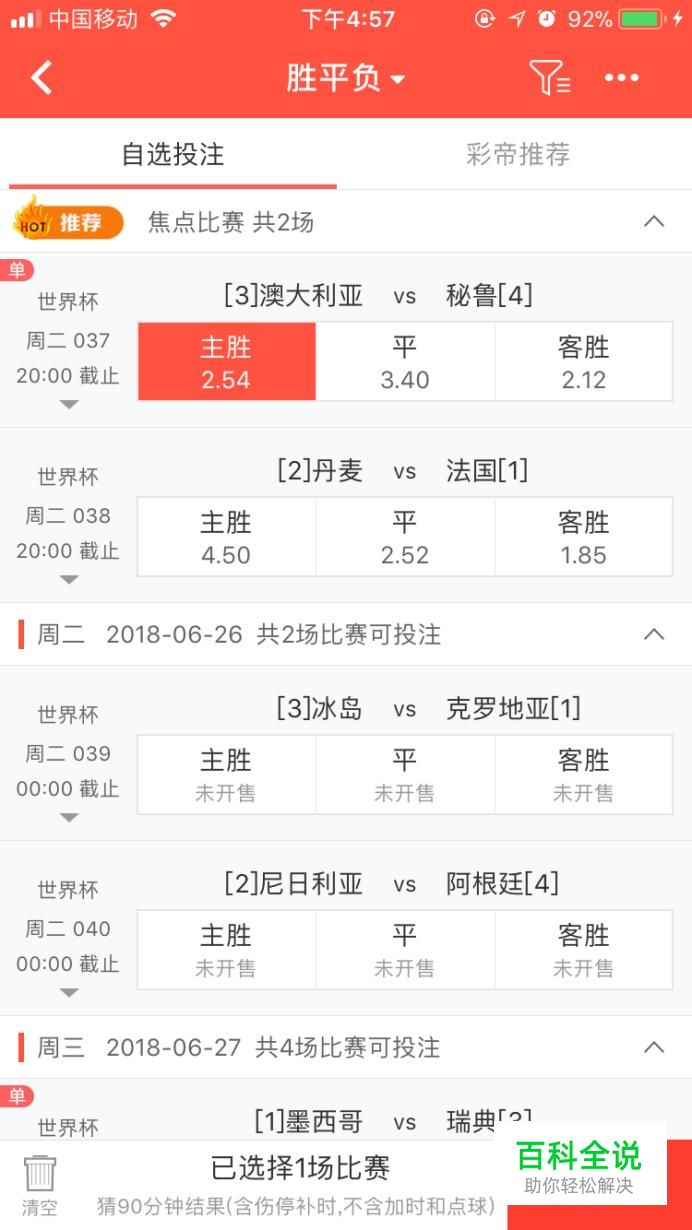Select the 自选投注 tab
Screen dimensions: 692x1230
pyautogui.click(x=173, y=154)
